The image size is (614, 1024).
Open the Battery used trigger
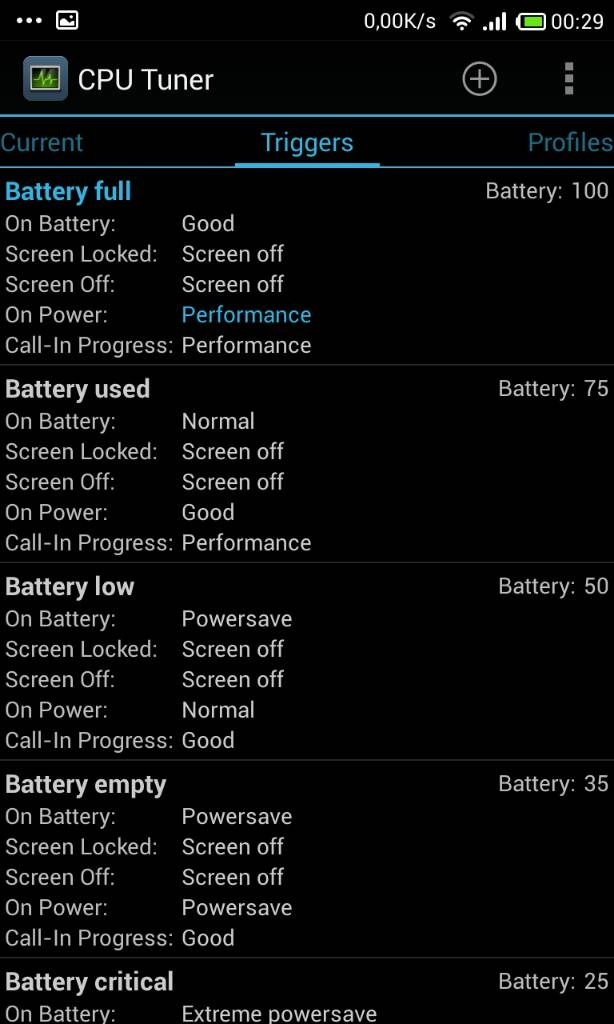pyautogui.click(x=78, y=389)
